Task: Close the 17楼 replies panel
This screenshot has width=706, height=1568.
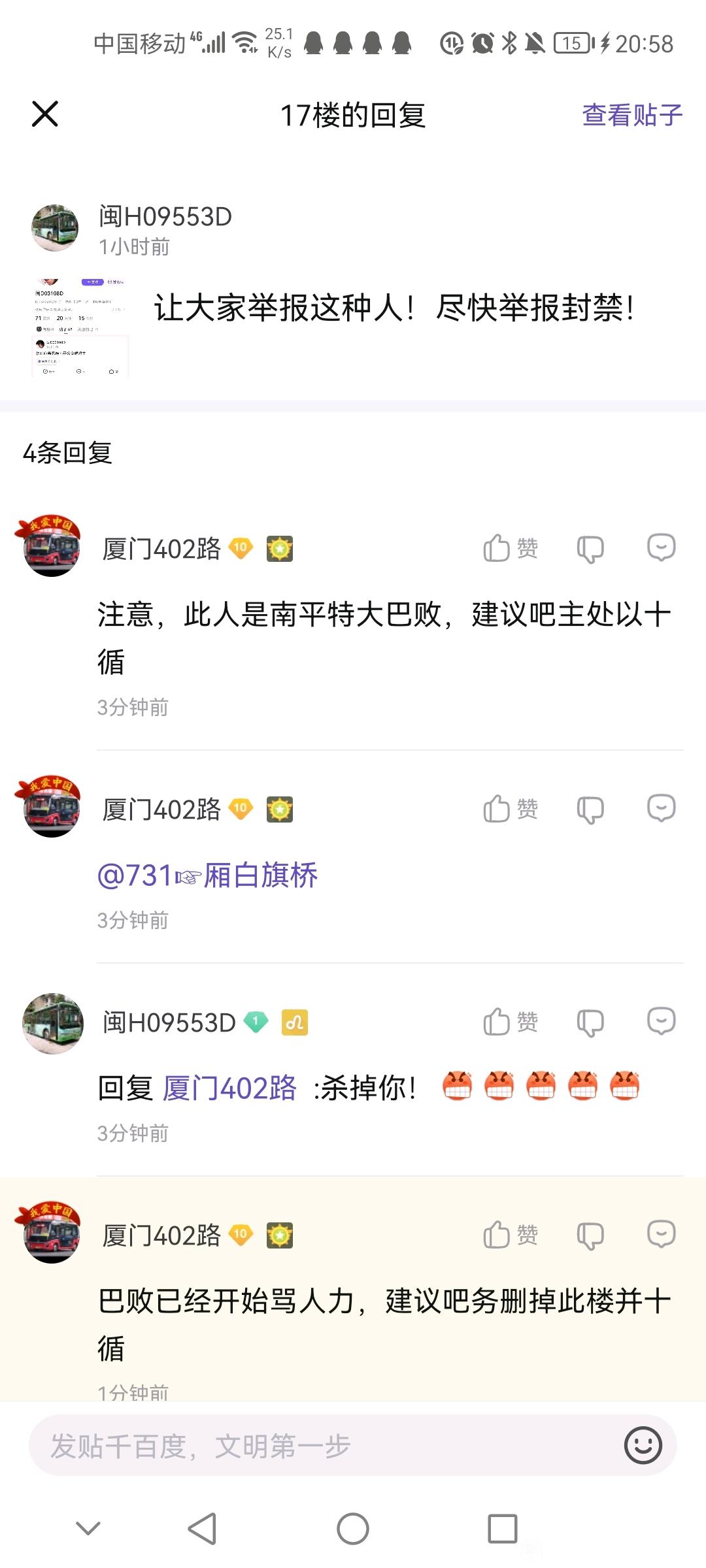Action: tap(45, 114)
